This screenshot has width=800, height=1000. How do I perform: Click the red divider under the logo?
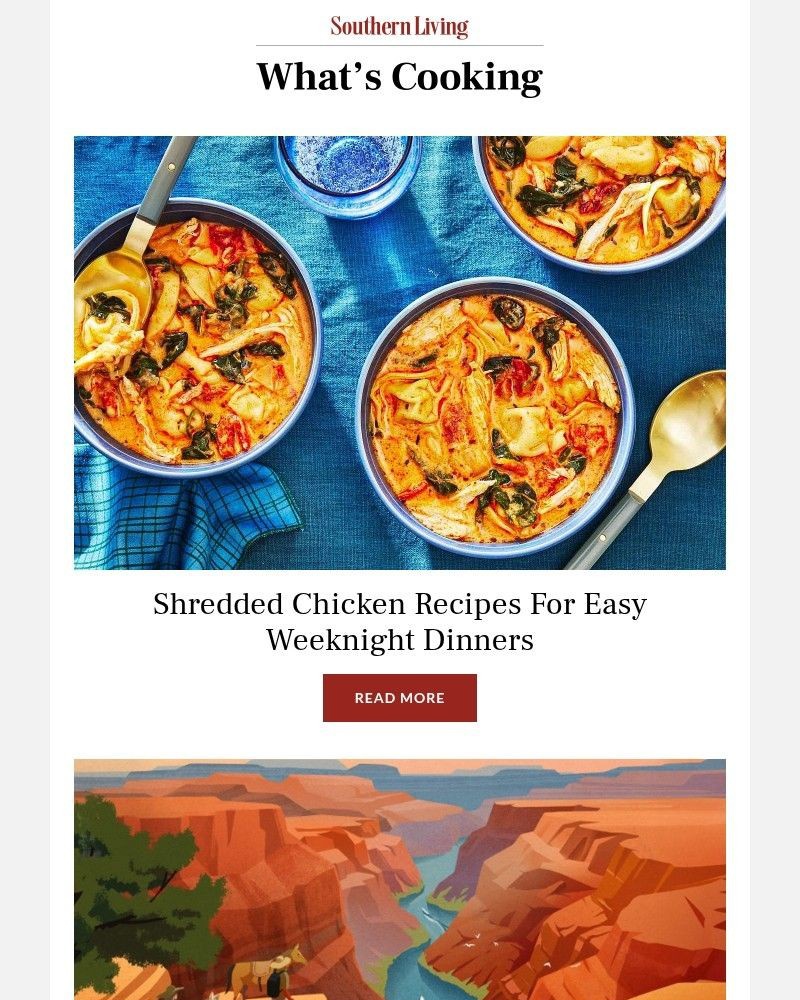[400, 44]
